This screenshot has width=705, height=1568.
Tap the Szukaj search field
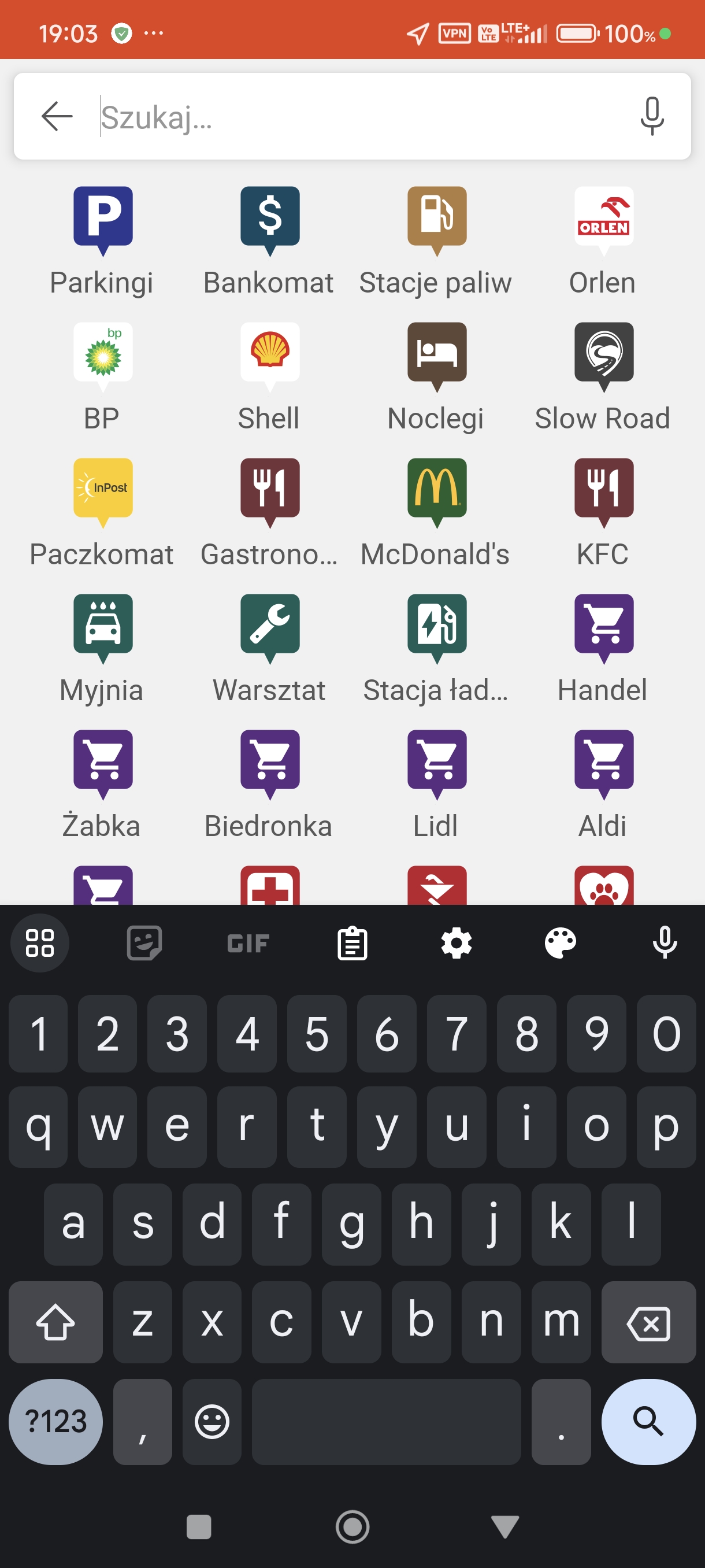359,117
